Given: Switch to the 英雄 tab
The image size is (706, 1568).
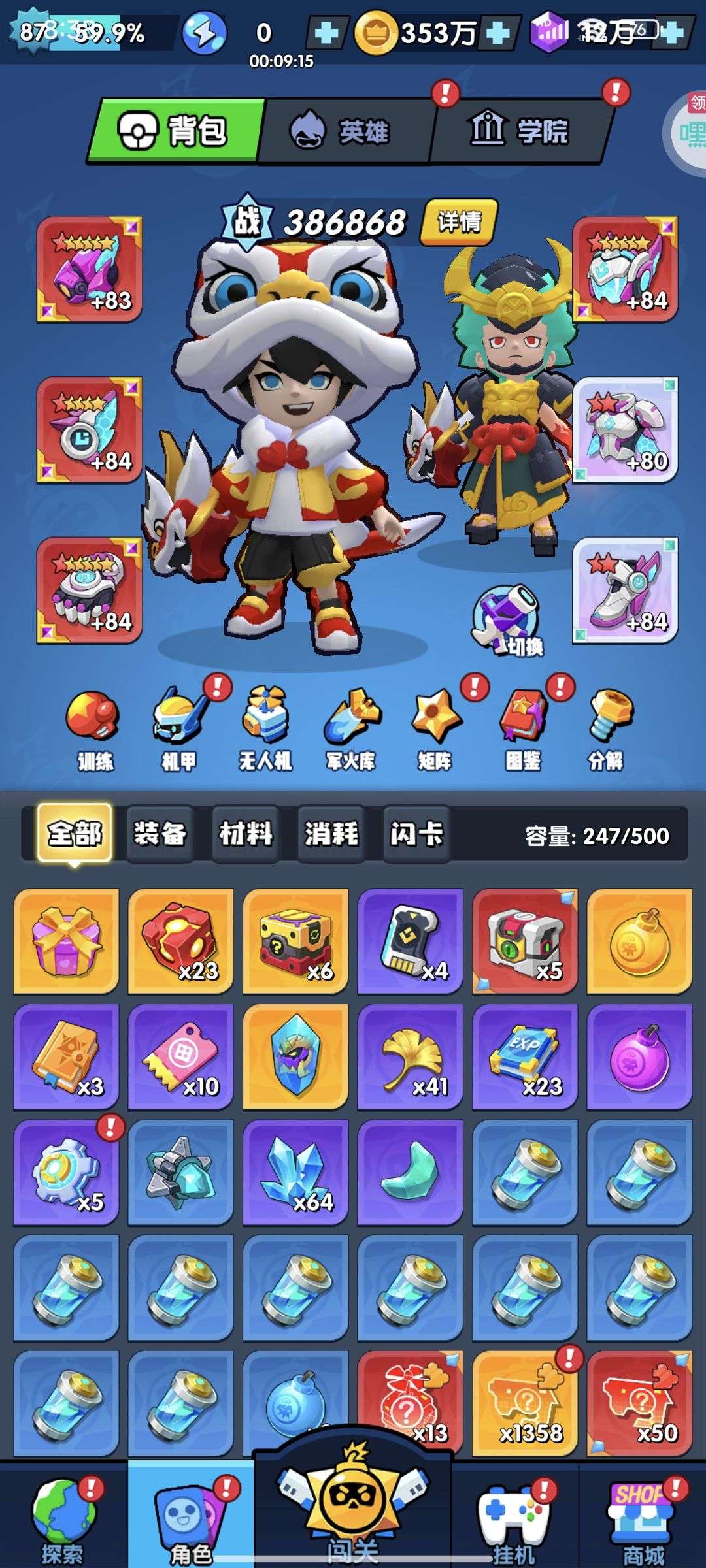Looking at the screenshot, I should coord(346,131).
